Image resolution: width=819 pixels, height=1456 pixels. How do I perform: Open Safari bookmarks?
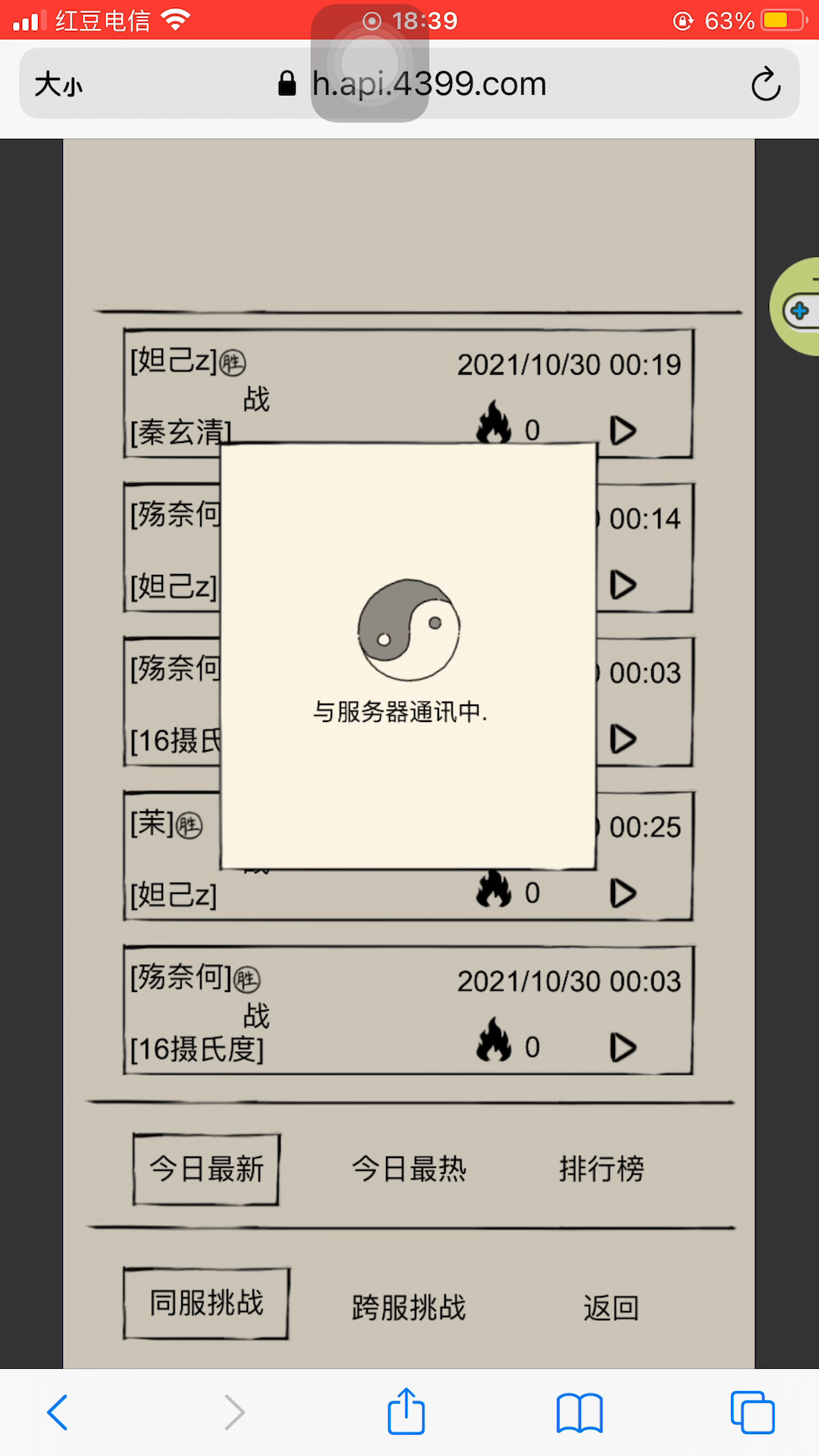click(579, 1413)
